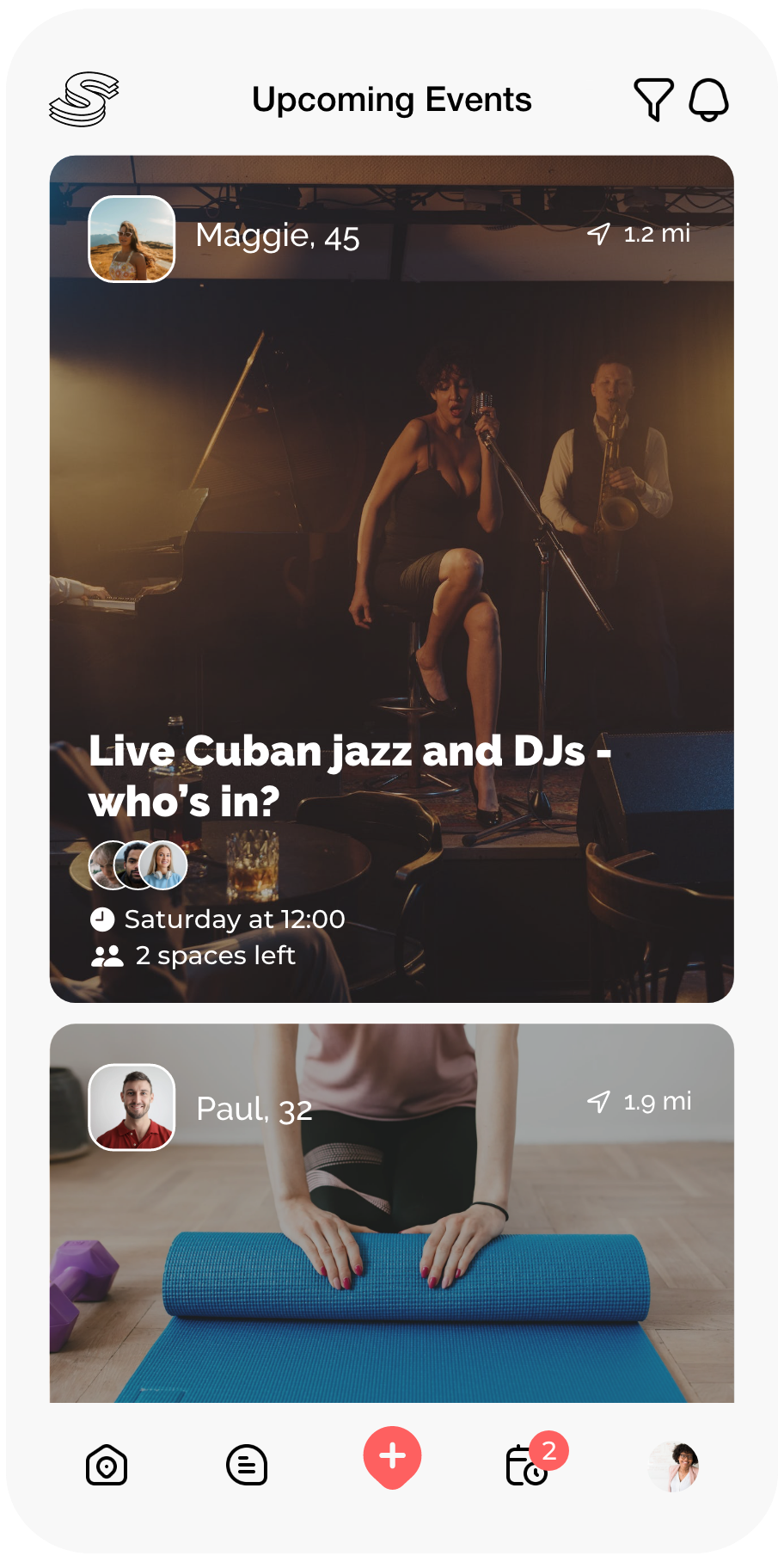This screenshot has height=1562, width=784.
Task: Open the filter icon on Upcoming Events
Action: point(652,98)
